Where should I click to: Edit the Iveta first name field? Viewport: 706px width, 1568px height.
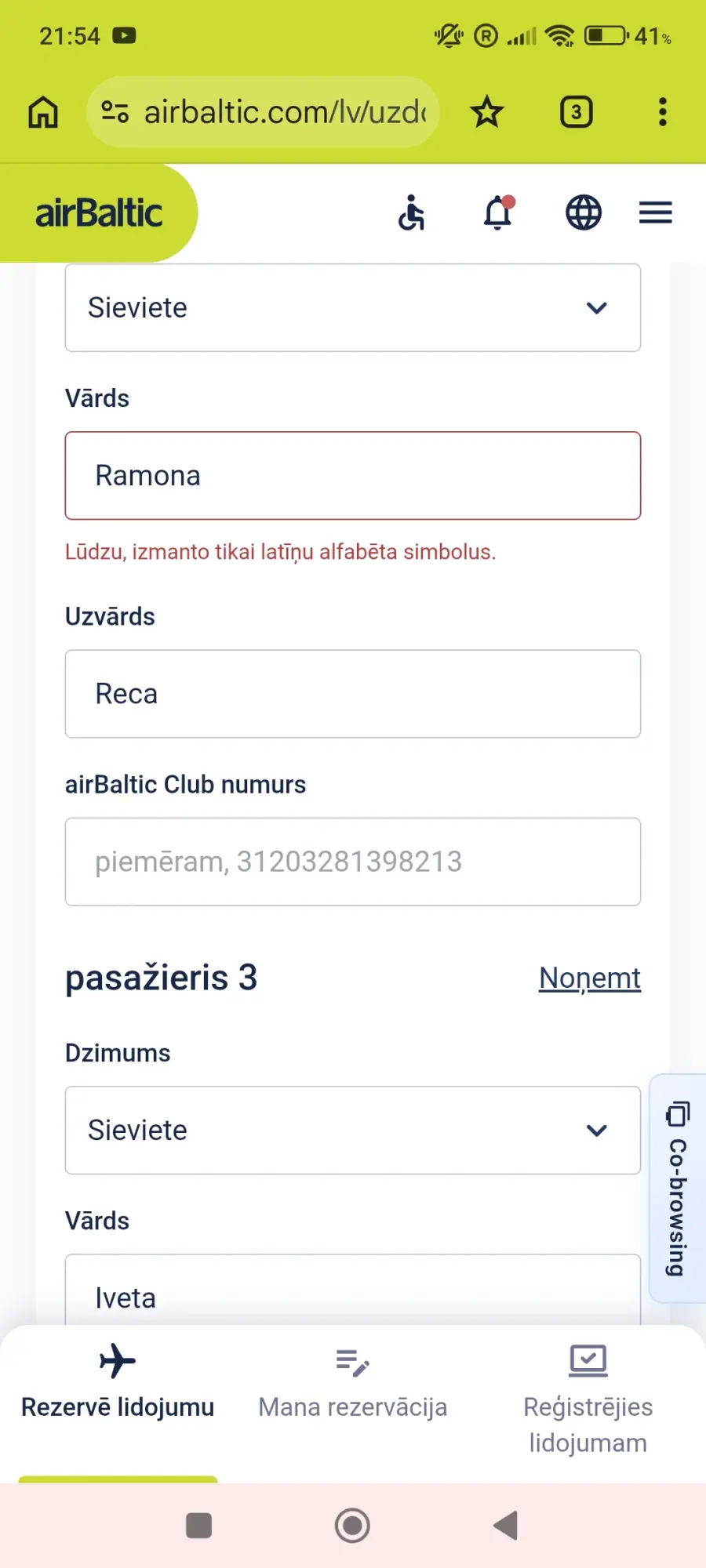[x=353, y=1295]
